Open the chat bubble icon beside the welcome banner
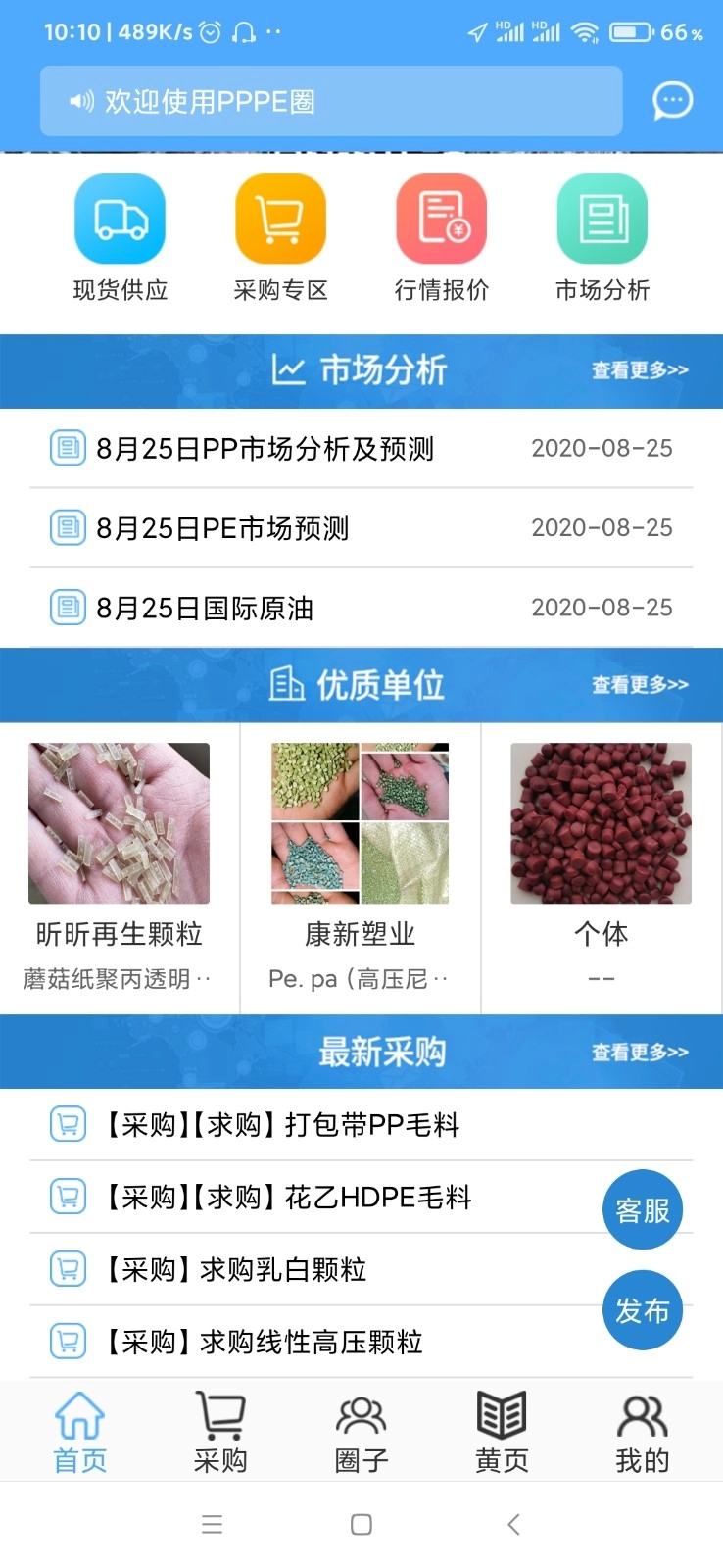Screen dimensions: 723x1568 click(671, 101)
